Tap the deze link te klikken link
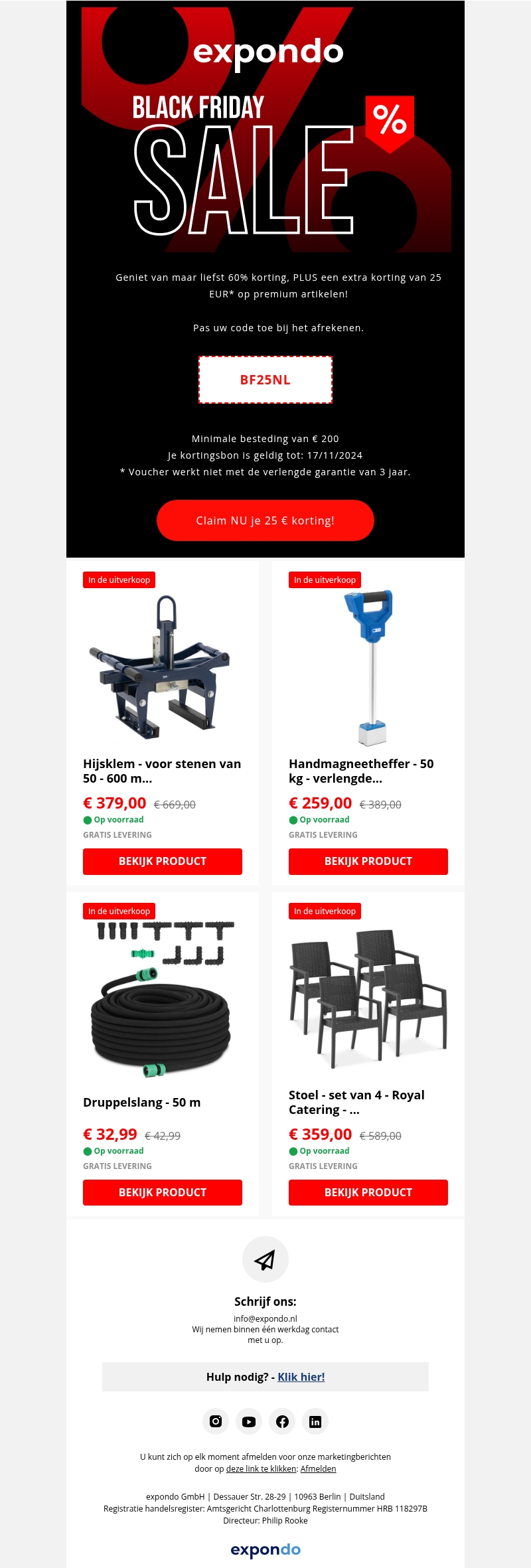The width and height of the screenshot is (531, 1568). [261, 1468]
